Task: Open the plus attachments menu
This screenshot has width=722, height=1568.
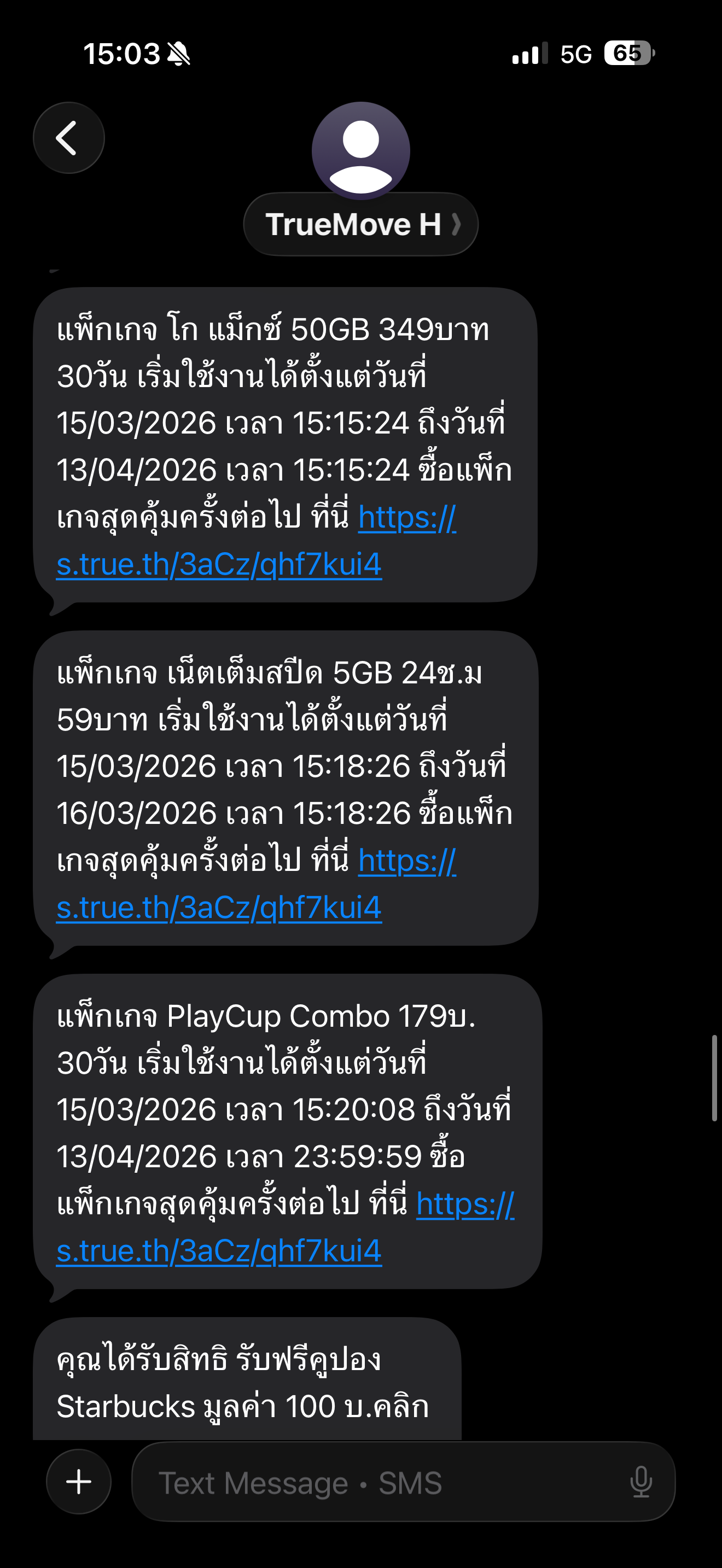Action: click(x=79, y=1482)
